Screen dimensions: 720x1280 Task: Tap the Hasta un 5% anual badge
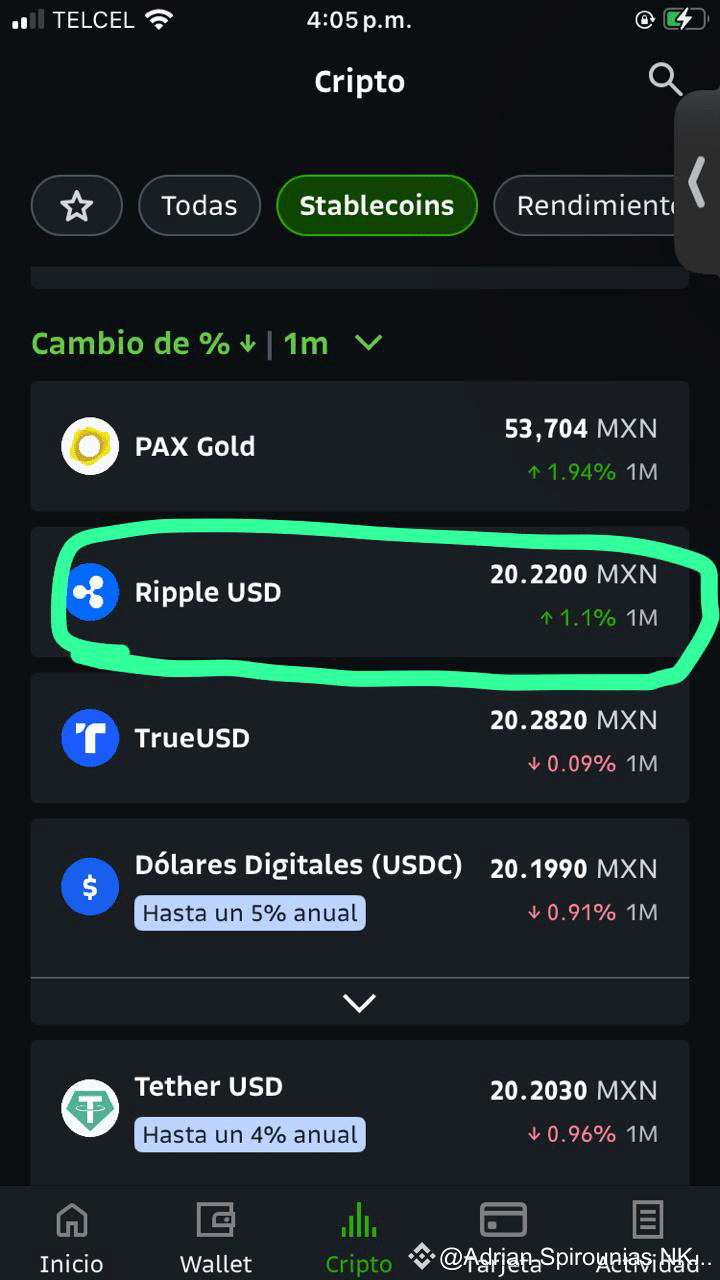click(x=249, y=912)
